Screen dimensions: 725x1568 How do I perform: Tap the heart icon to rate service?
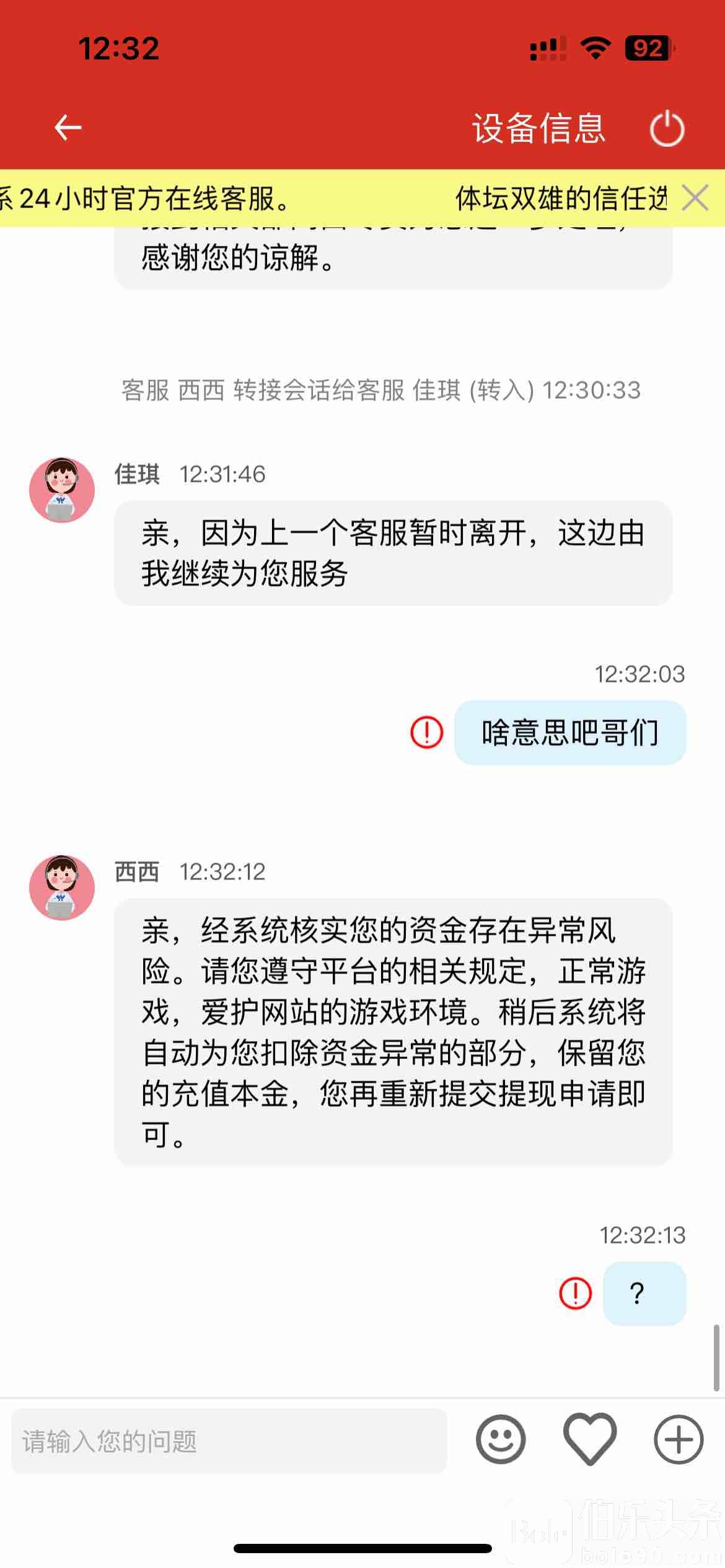(x=589, y=1439)
